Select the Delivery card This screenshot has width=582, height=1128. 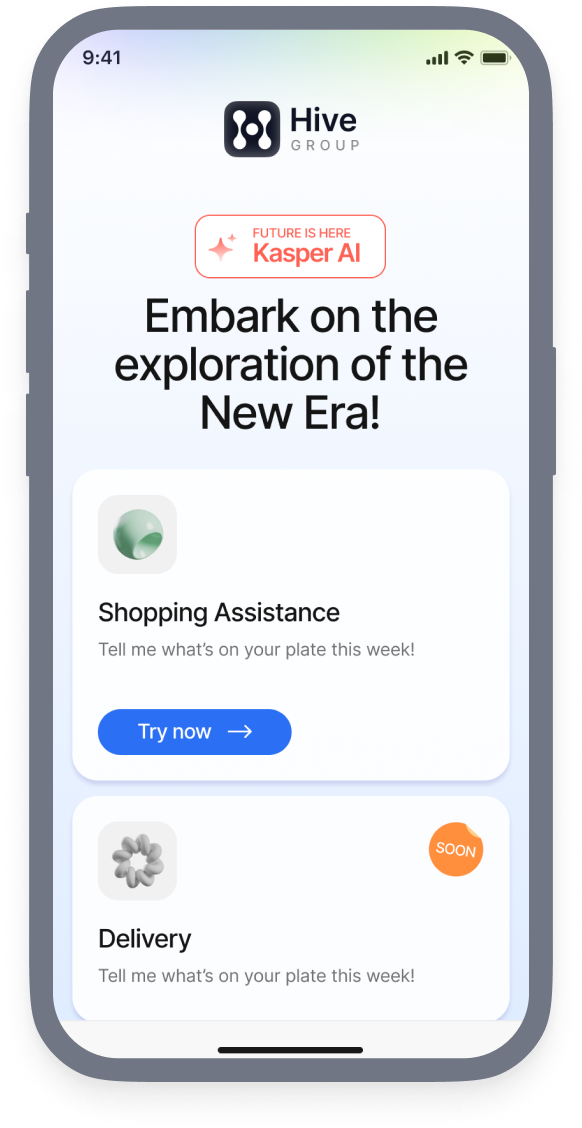point(291,908)
